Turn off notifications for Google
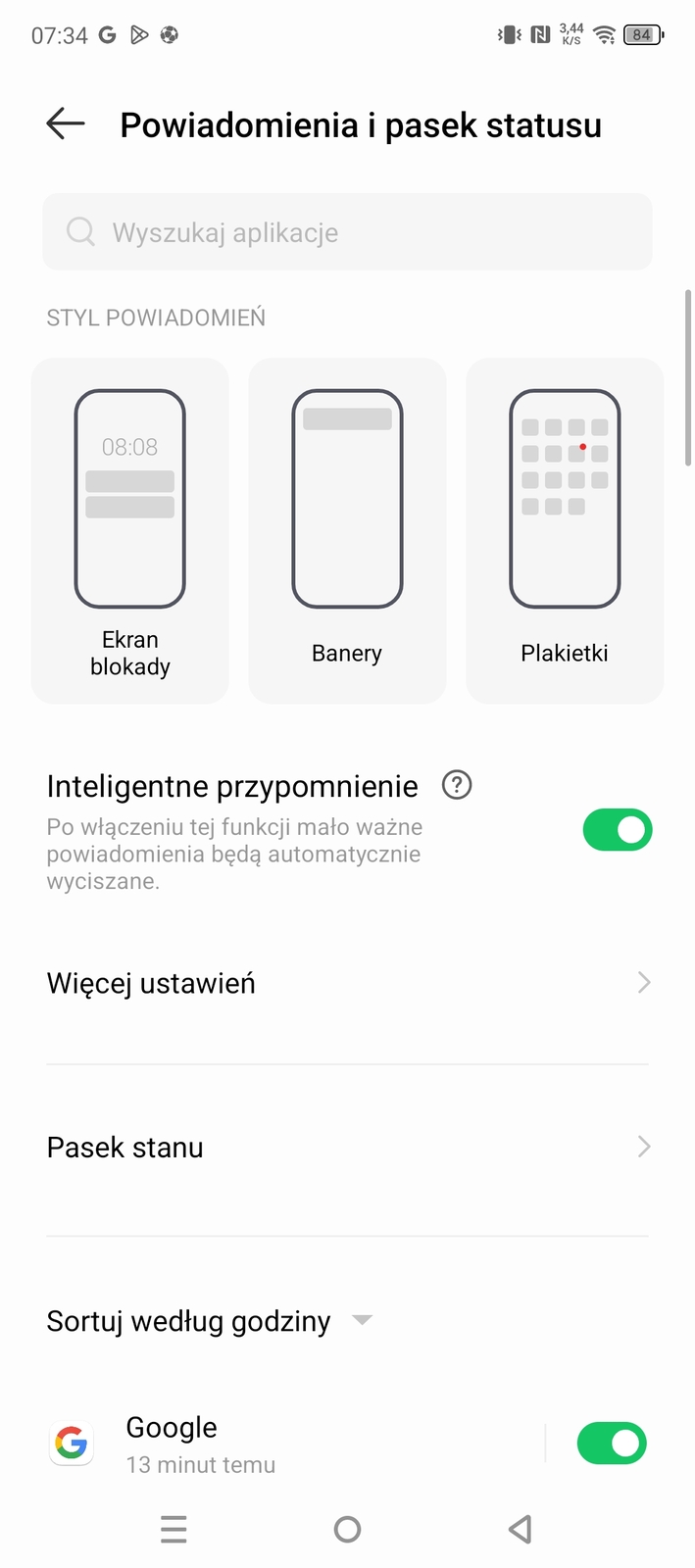This screenshot has width=695, height=1568. click(x=612, y=1444)
